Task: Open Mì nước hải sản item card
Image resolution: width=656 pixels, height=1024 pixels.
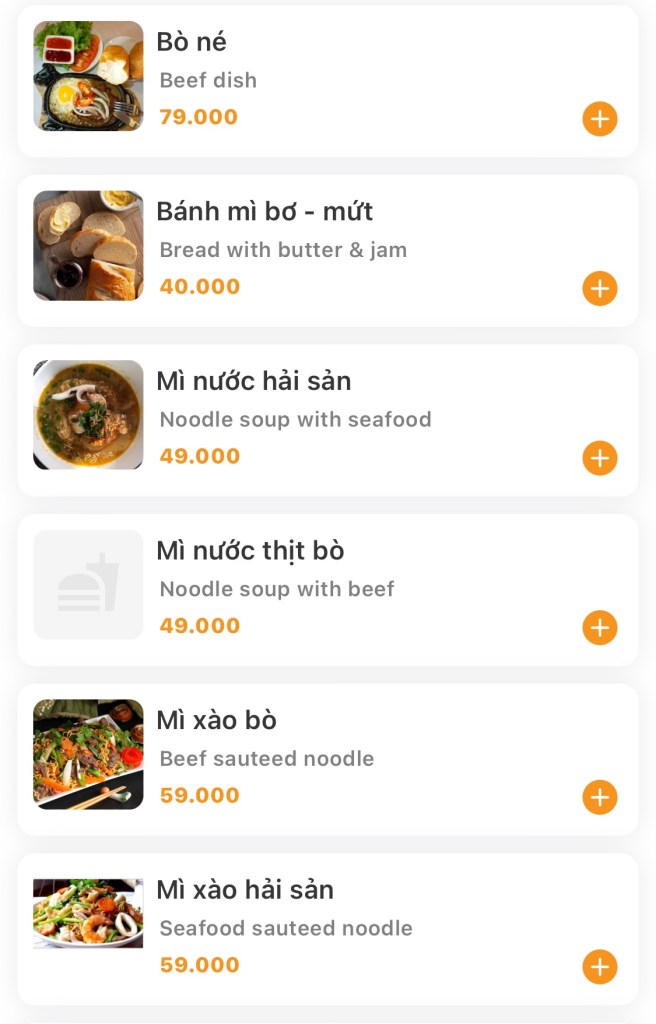Action: (x=330, y=419)
